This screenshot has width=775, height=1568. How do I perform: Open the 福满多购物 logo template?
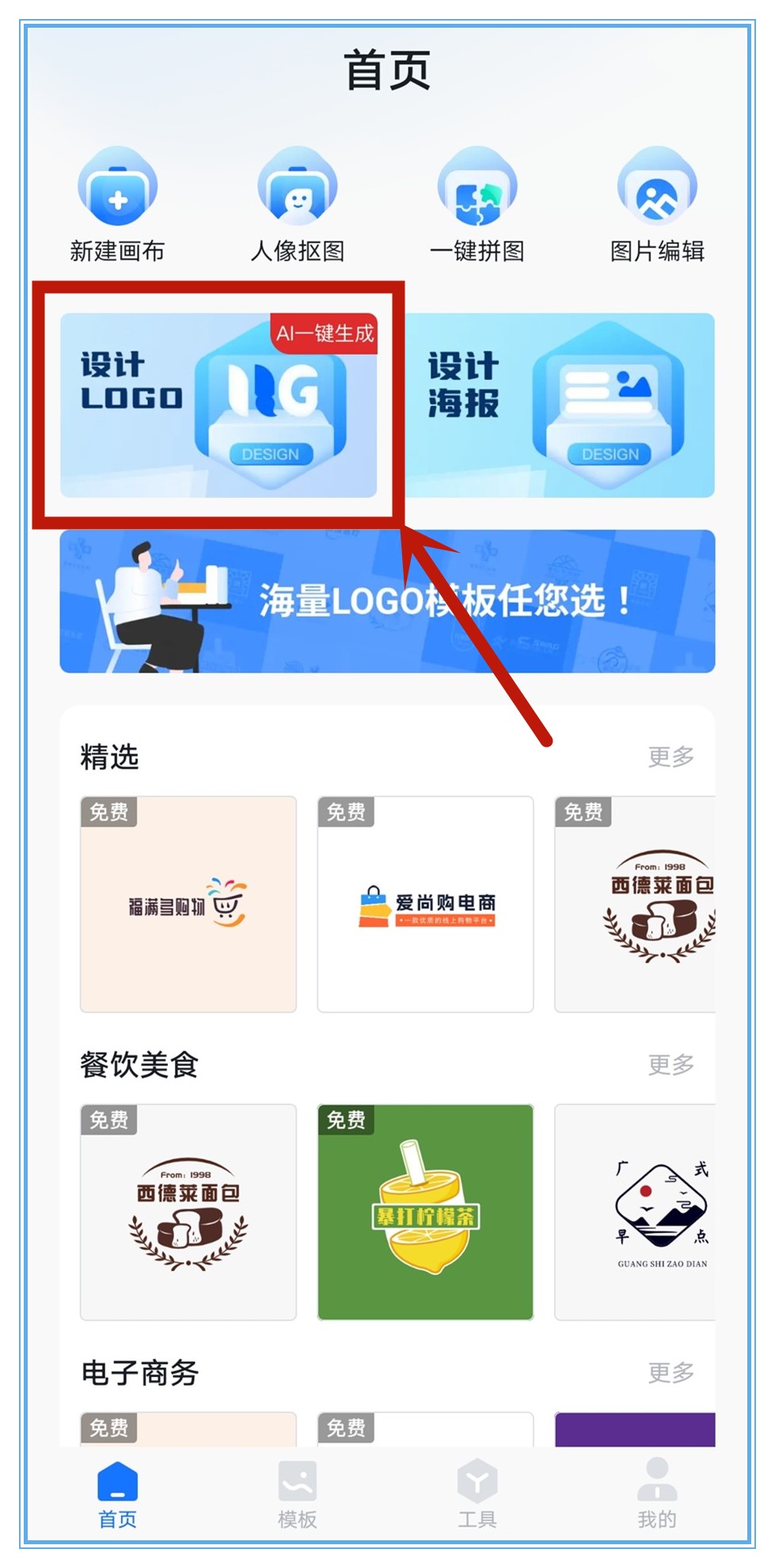(188, 904)
